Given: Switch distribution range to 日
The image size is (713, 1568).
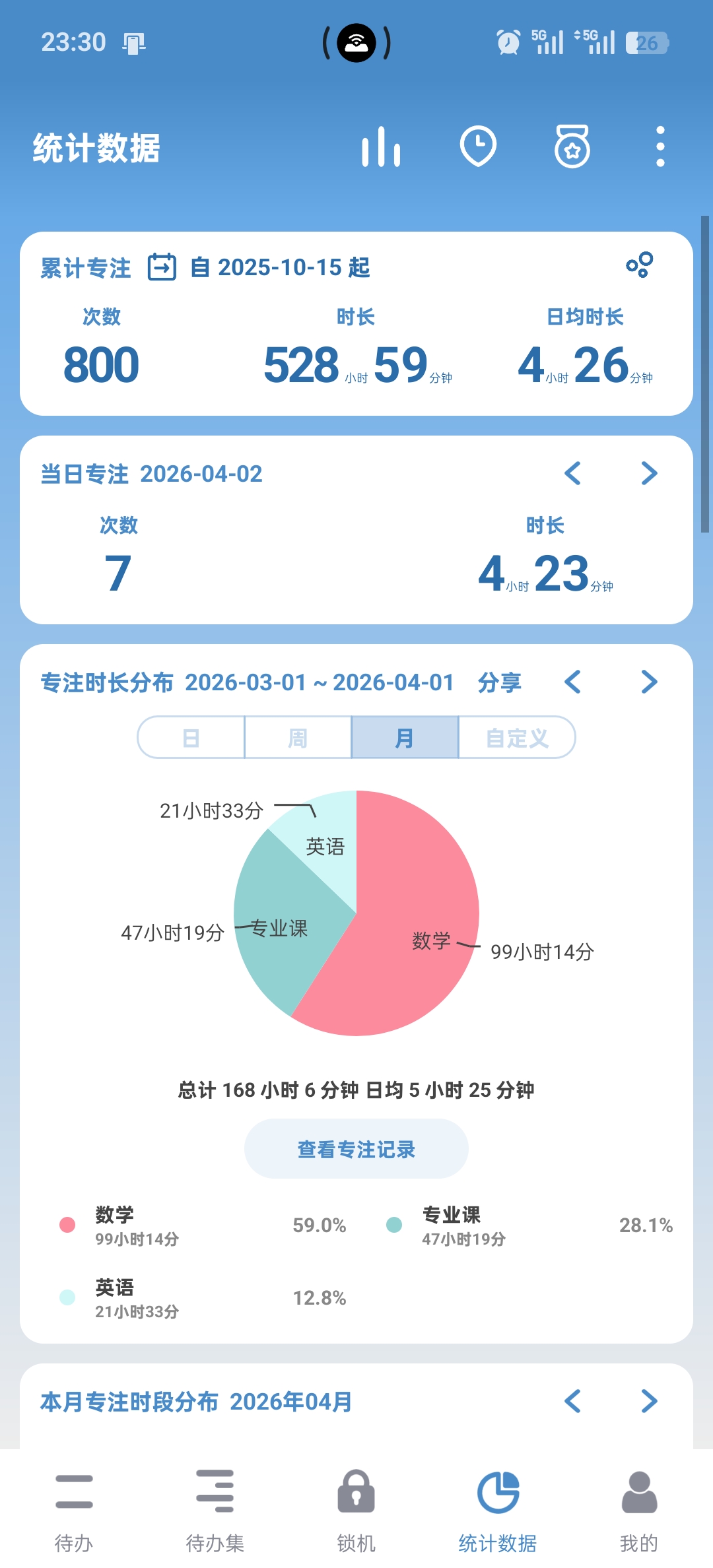Looking at the screenshot, I should coord(191,738).
